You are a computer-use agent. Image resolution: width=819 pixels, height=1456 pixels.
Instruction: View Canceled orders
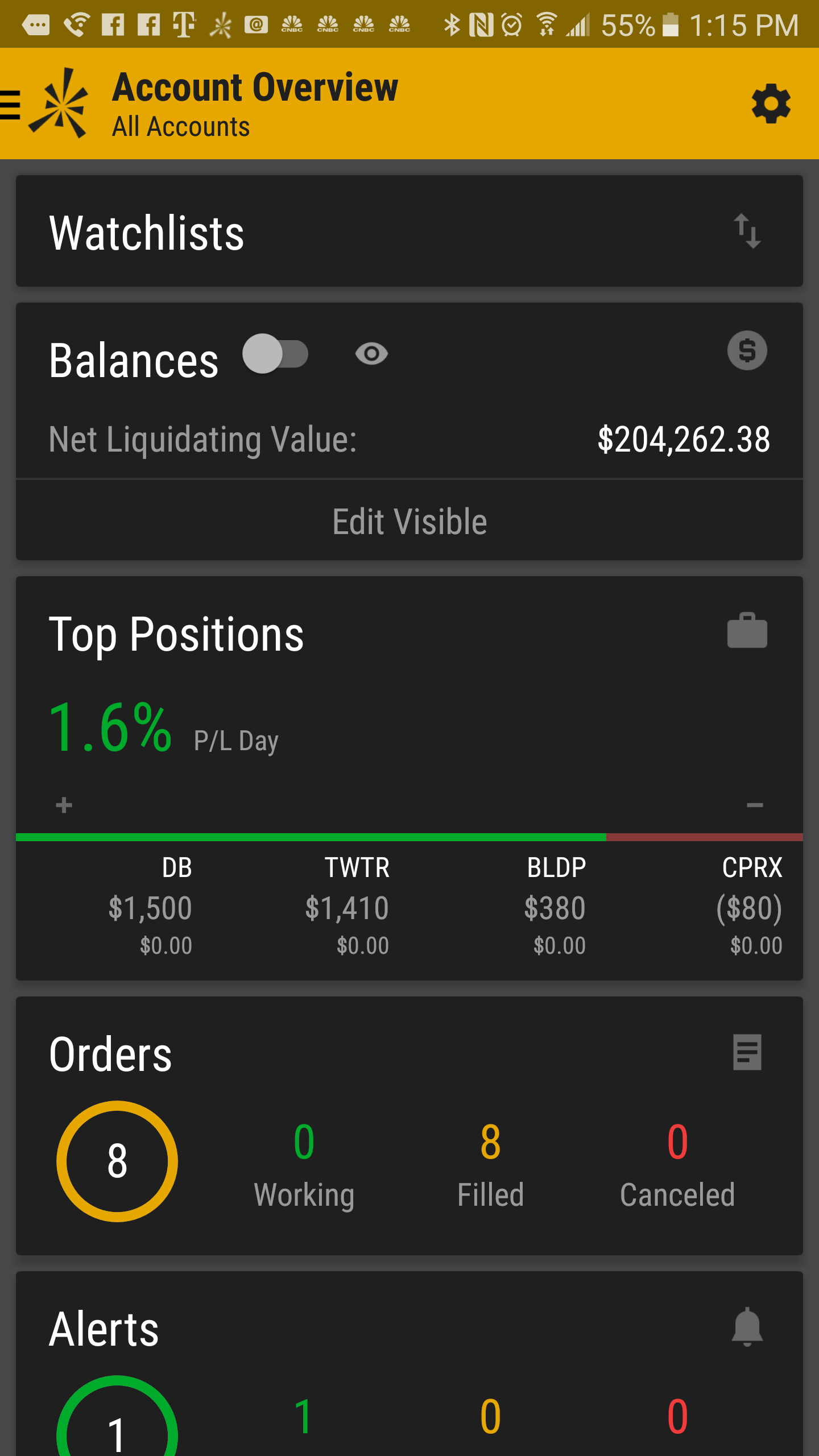click(x=677, y=1165)
